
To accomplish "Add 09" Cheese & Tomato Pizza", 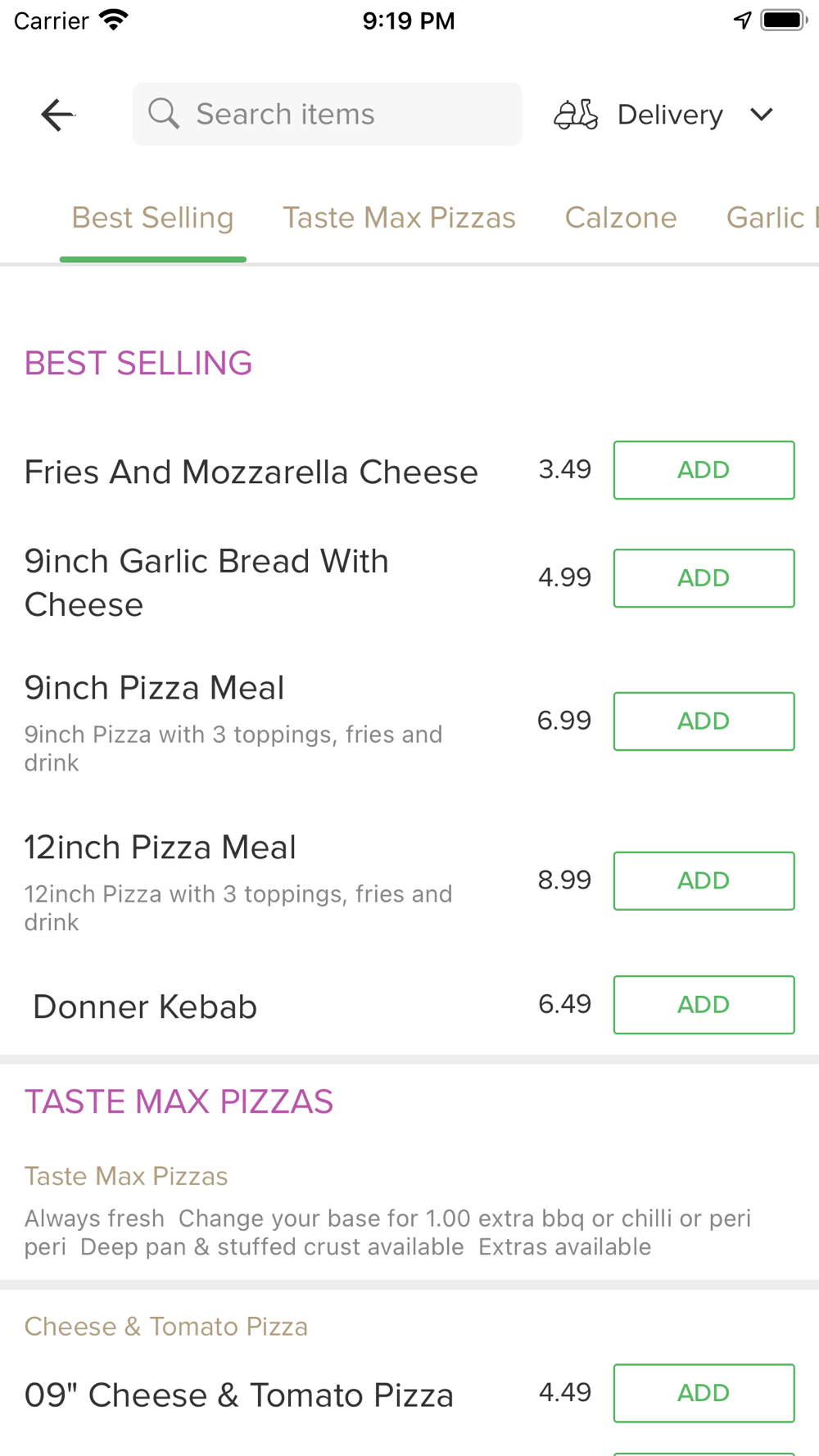I will [704, 1393].
